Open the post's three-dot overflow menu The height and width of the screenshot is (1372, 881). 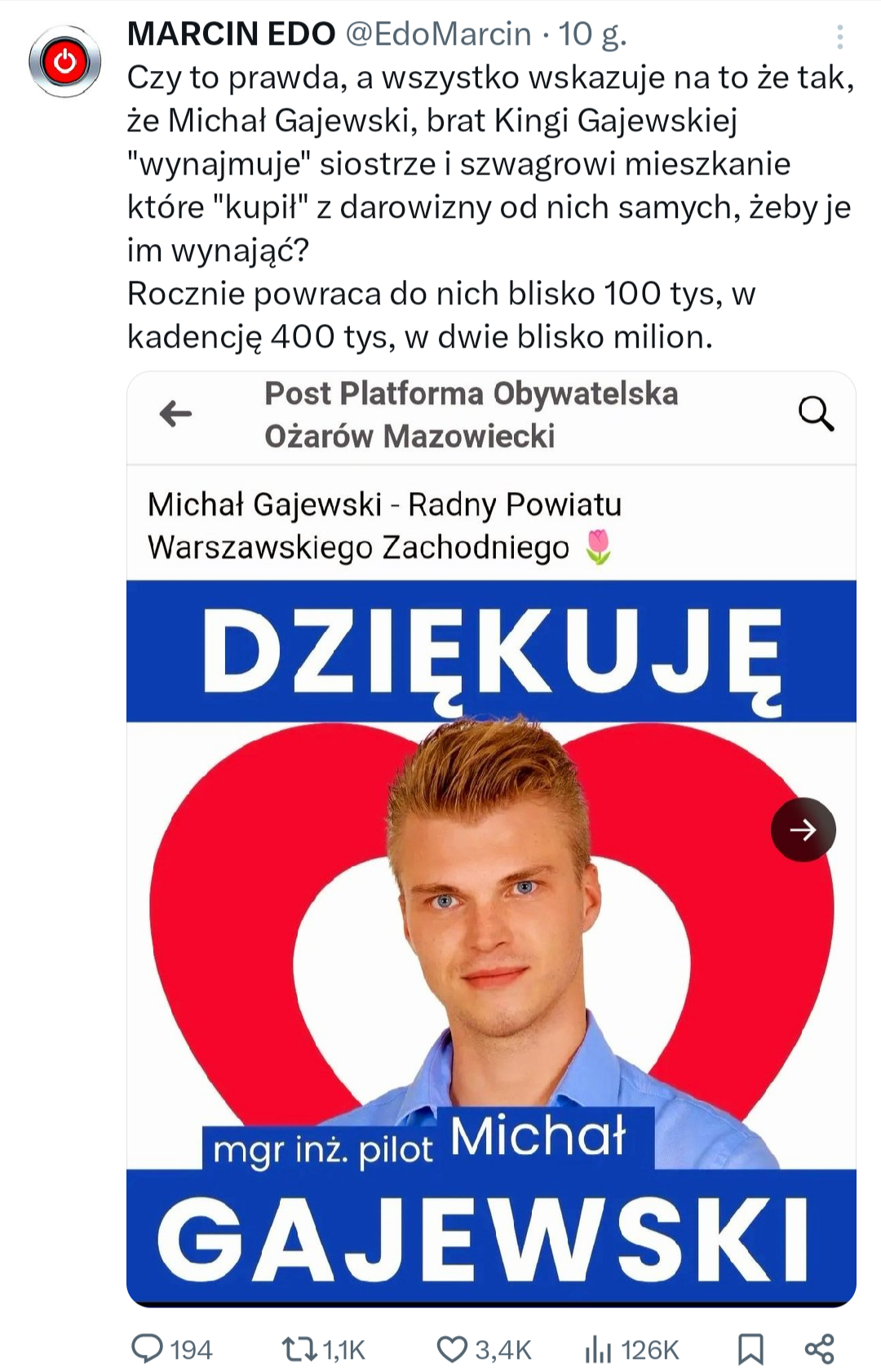pos(839,36)
